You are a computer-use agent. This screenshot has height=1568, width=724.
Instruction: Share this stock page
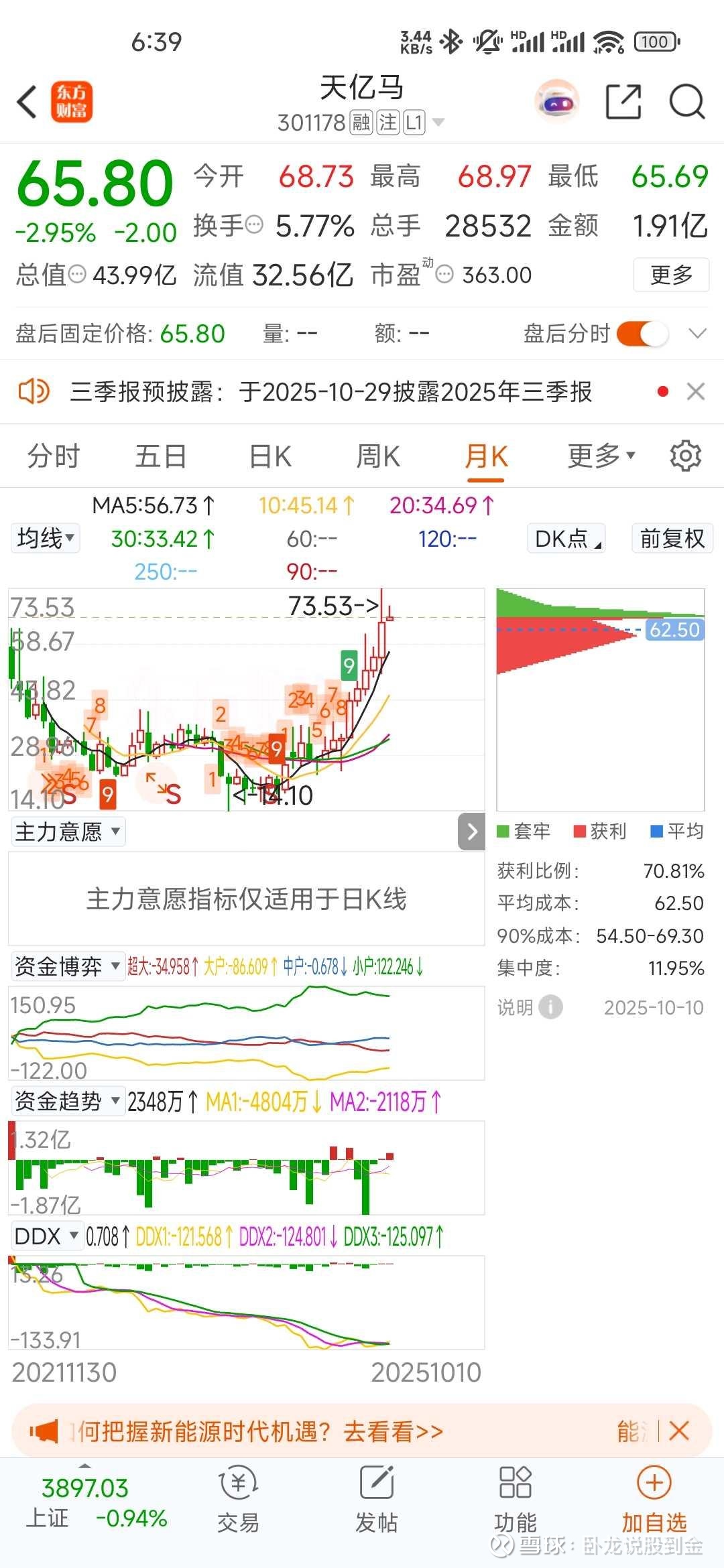pos(623,103)
